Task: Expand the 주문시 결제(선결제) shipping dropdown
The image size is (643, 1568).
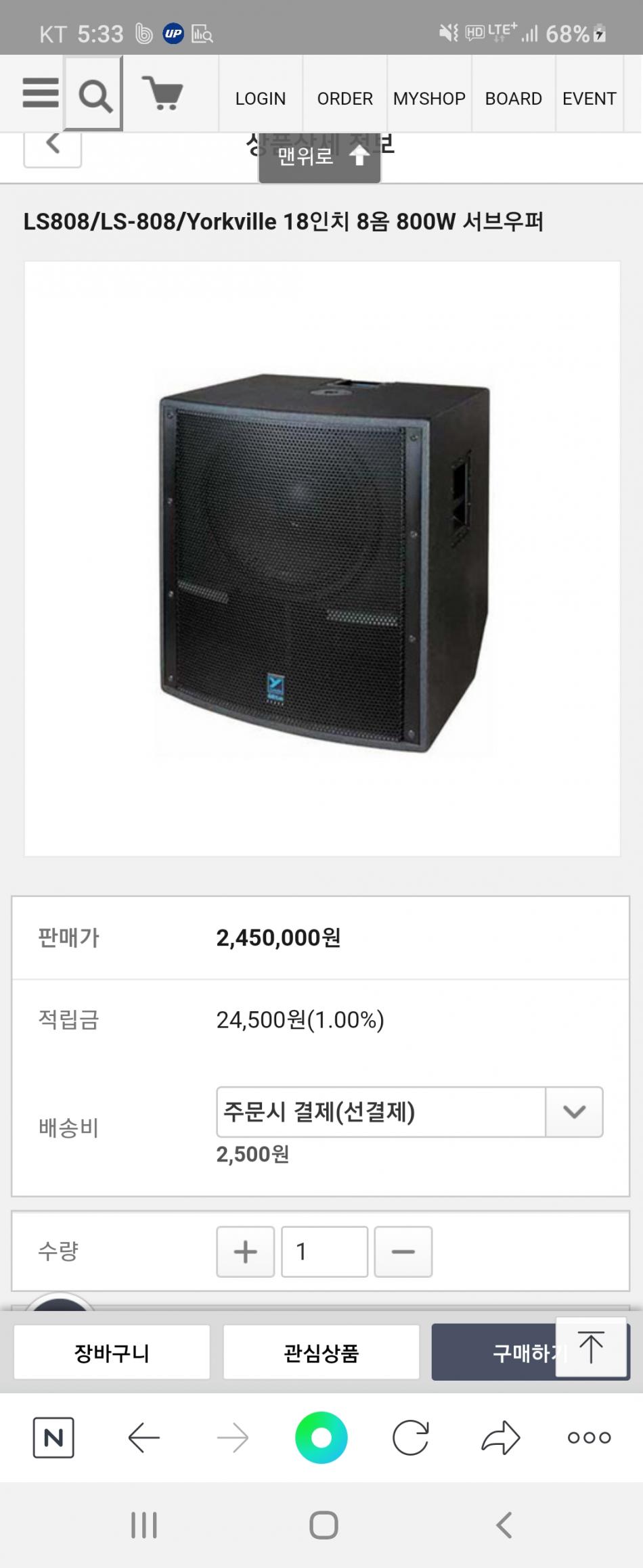Action: [x=409, y=1112]
